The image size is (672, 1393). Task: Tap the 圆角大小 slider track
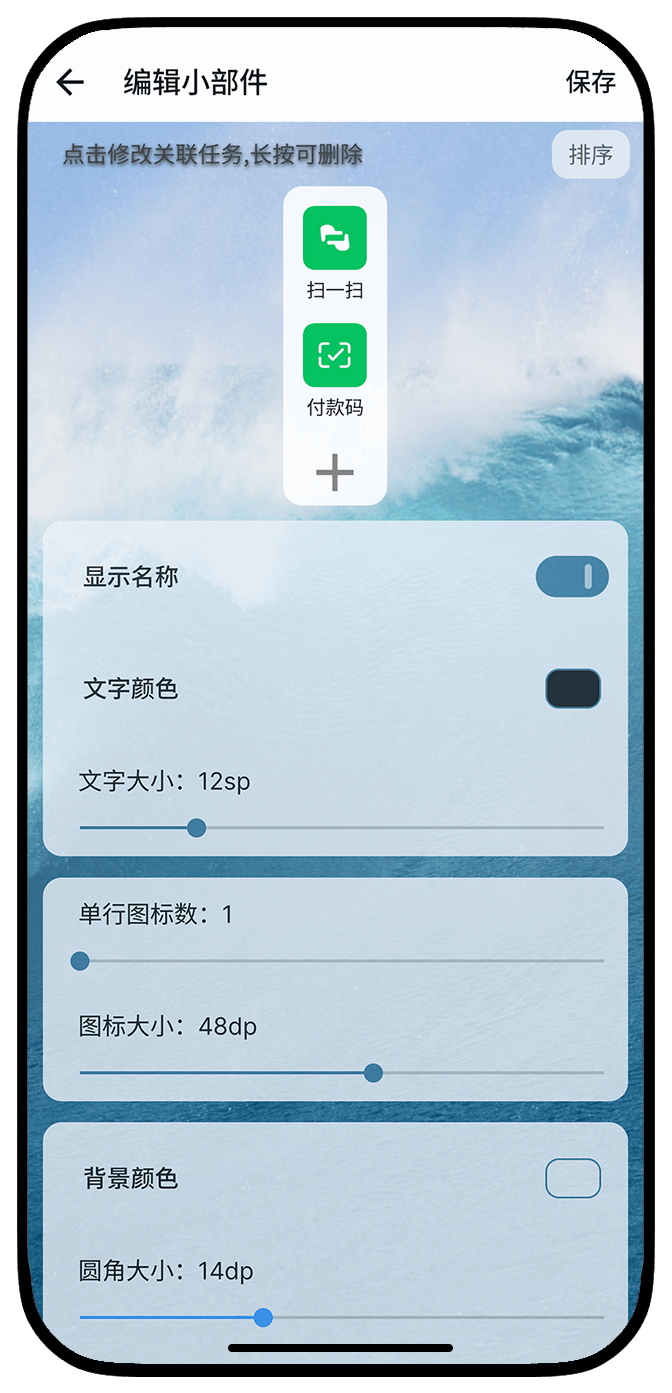(341, 1318)
